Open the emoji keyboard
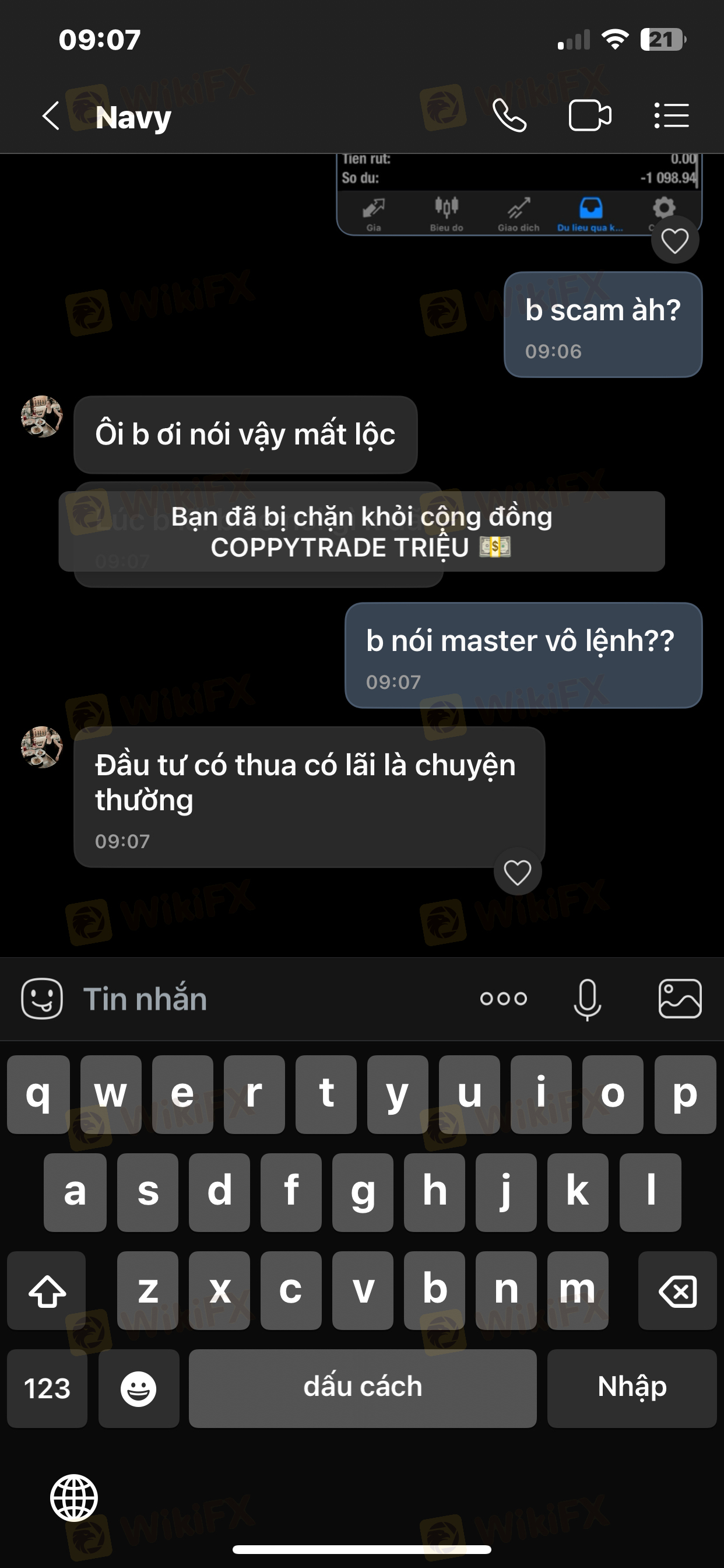Screen dimensions: 724x1568 coord(139,1388)
